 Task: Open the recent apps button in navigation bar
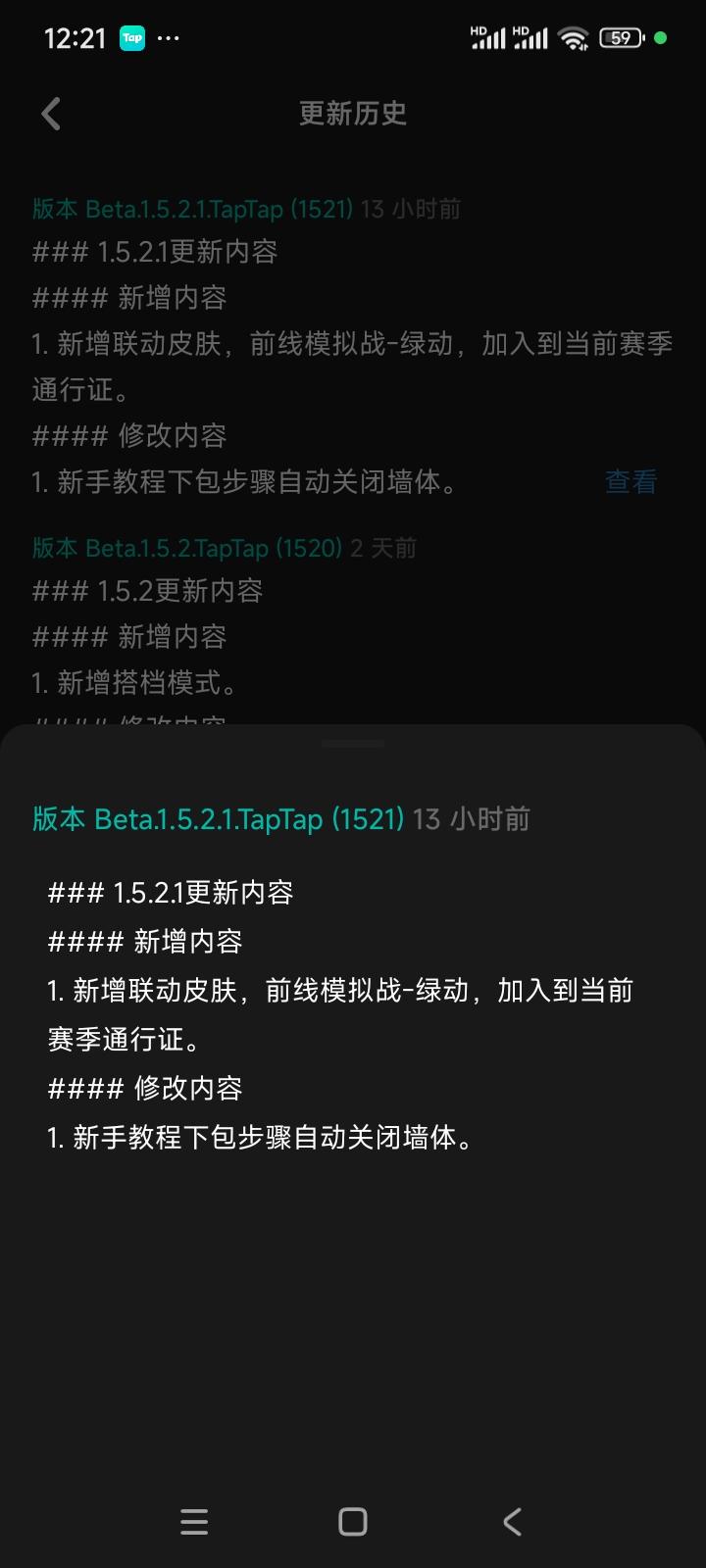(x=194, y=1521)
